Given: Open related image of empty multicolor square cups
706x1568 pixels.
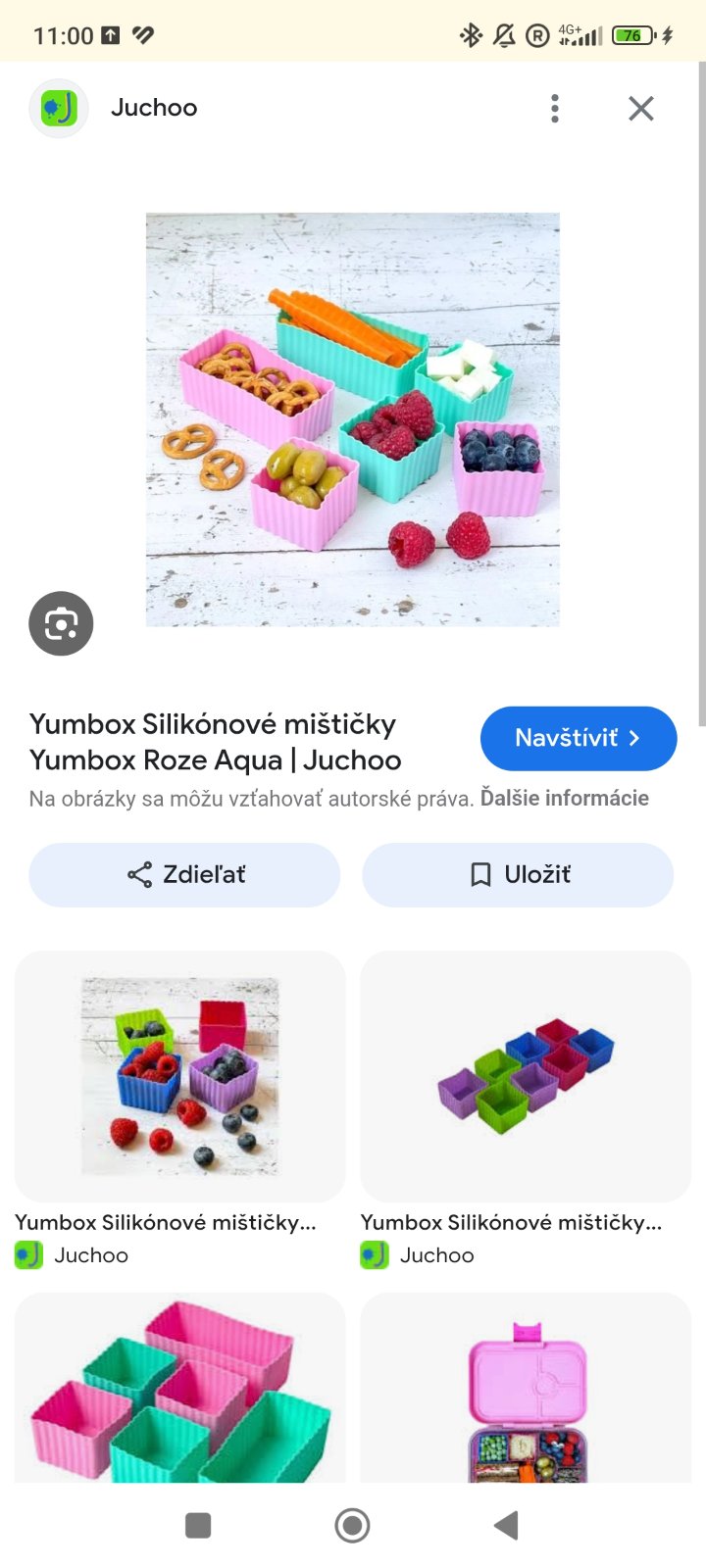Looking at the screenshot, I should pos(526,1076).
